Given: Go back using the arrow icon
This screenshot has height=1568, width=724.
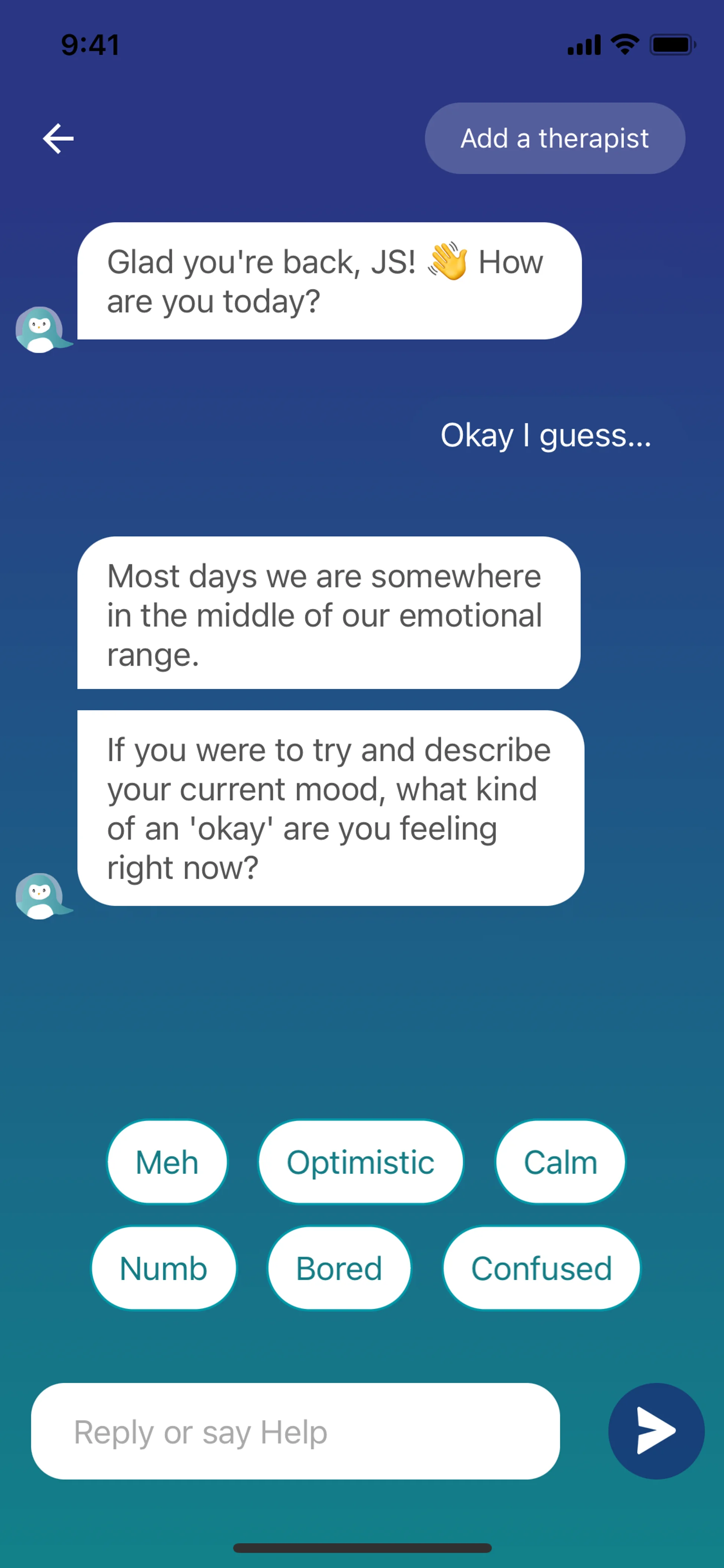Looking at the screenshot, I should coord(58,138).
